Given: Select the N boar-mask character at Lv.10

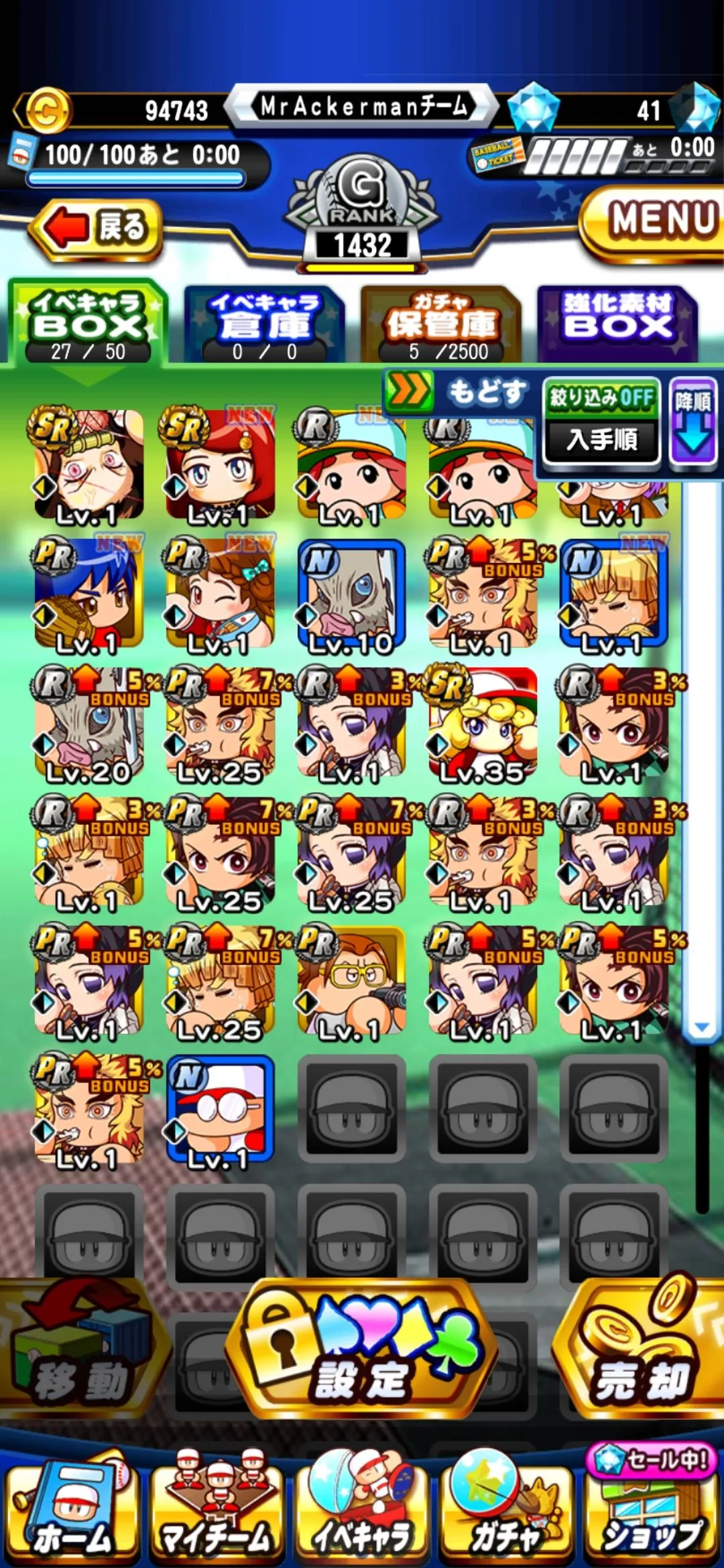Looking at the screenshot, I should (351, 596).
